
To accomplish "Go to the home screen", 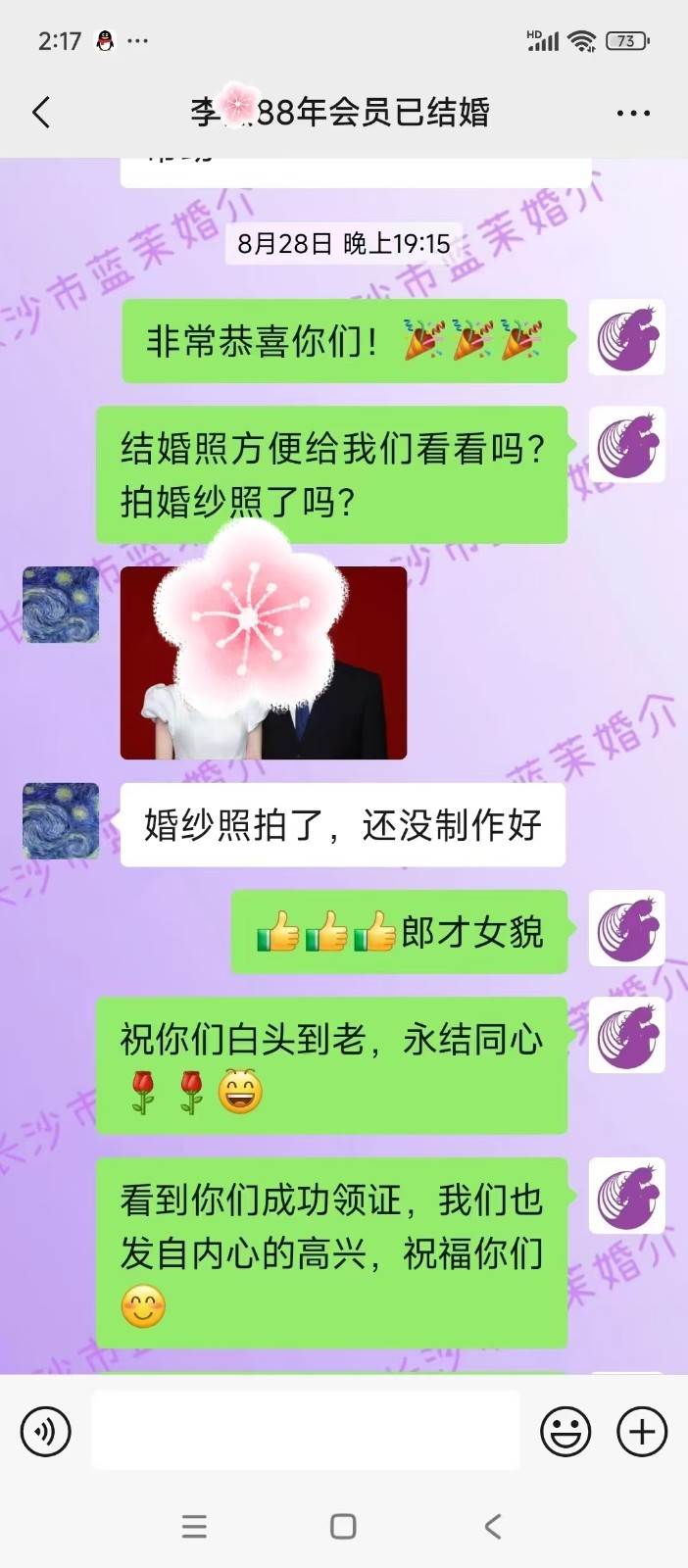I will (x=343, y=1526).
